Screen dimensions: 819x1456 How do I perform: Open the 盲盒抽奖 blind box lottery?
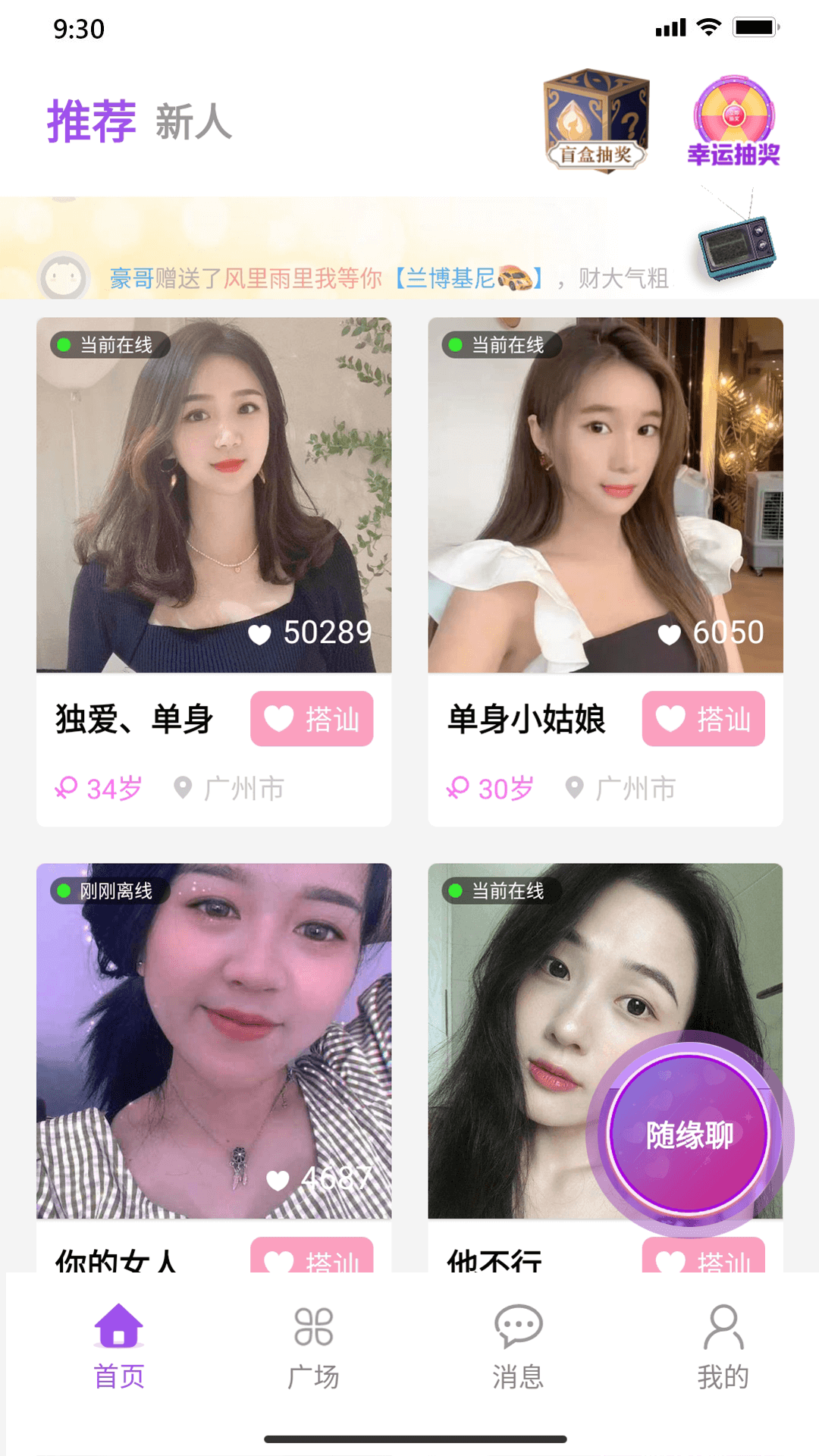point(596,121)
